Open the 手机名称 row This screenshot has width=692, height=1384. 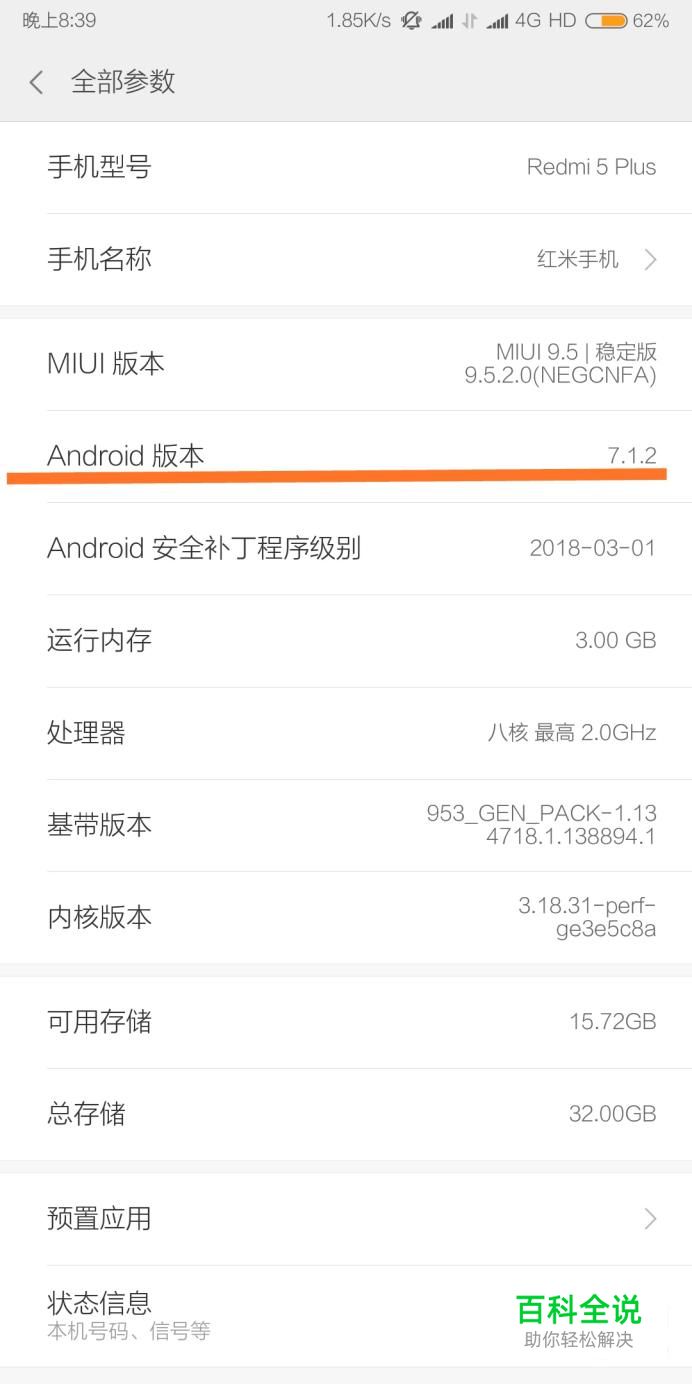(x=346, y=260)
